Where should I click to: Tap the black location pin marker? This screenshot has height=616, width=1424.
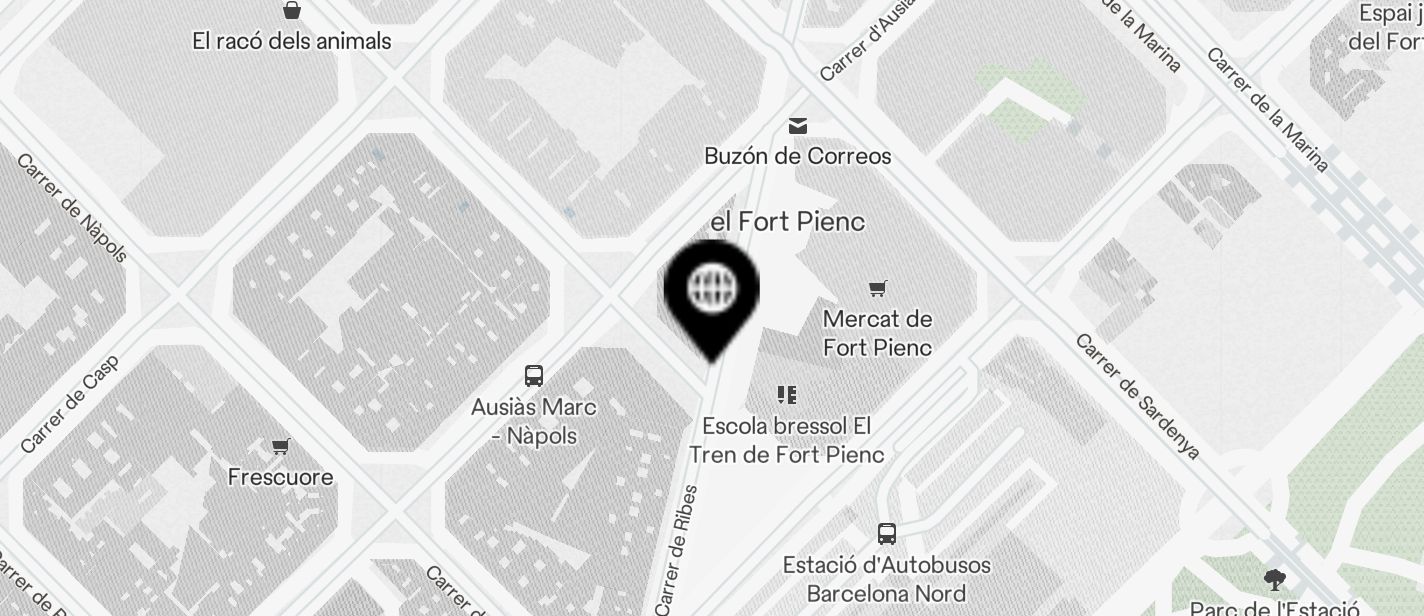click(x=712, y=293)
